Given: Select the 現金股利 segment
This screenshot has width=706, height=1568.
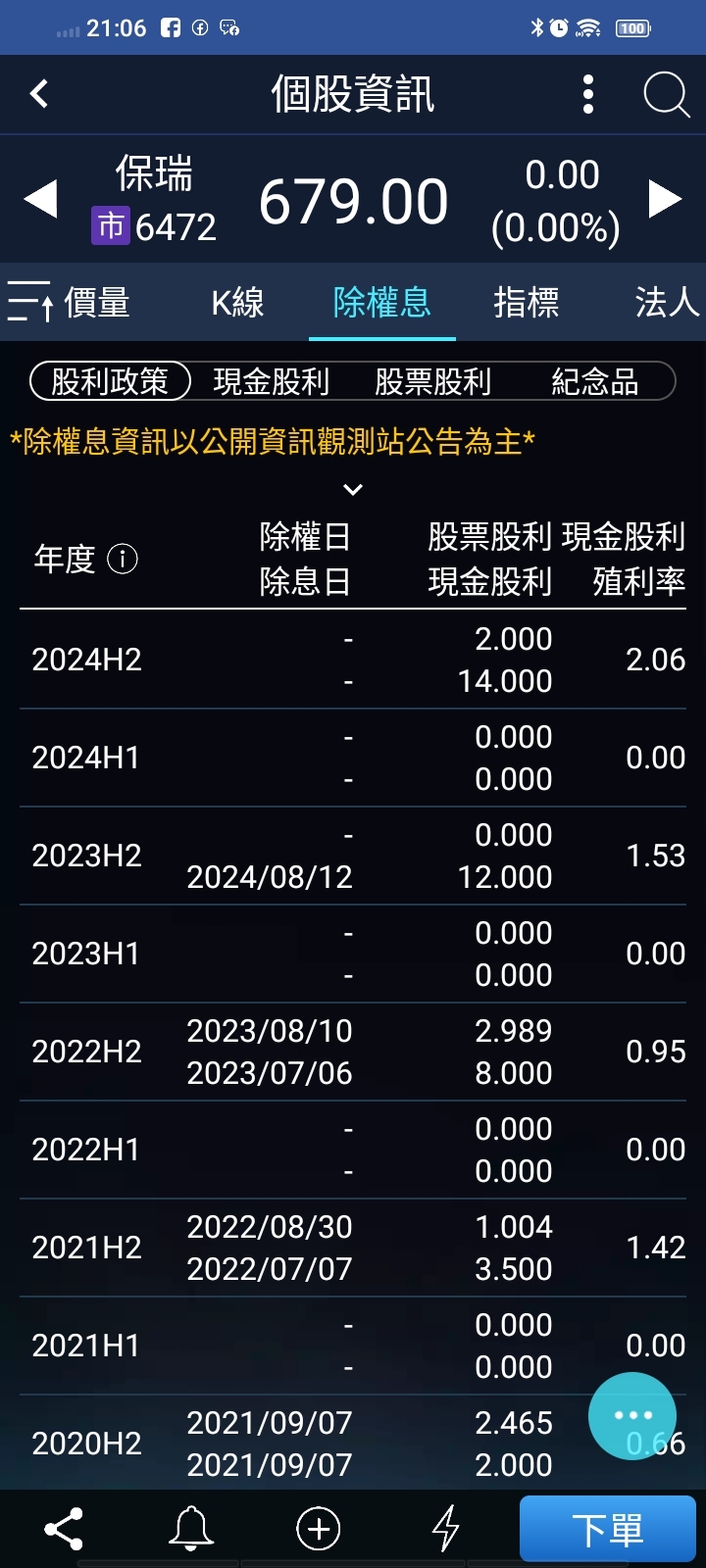Looking at the screenshot, I should coord(271,381).
